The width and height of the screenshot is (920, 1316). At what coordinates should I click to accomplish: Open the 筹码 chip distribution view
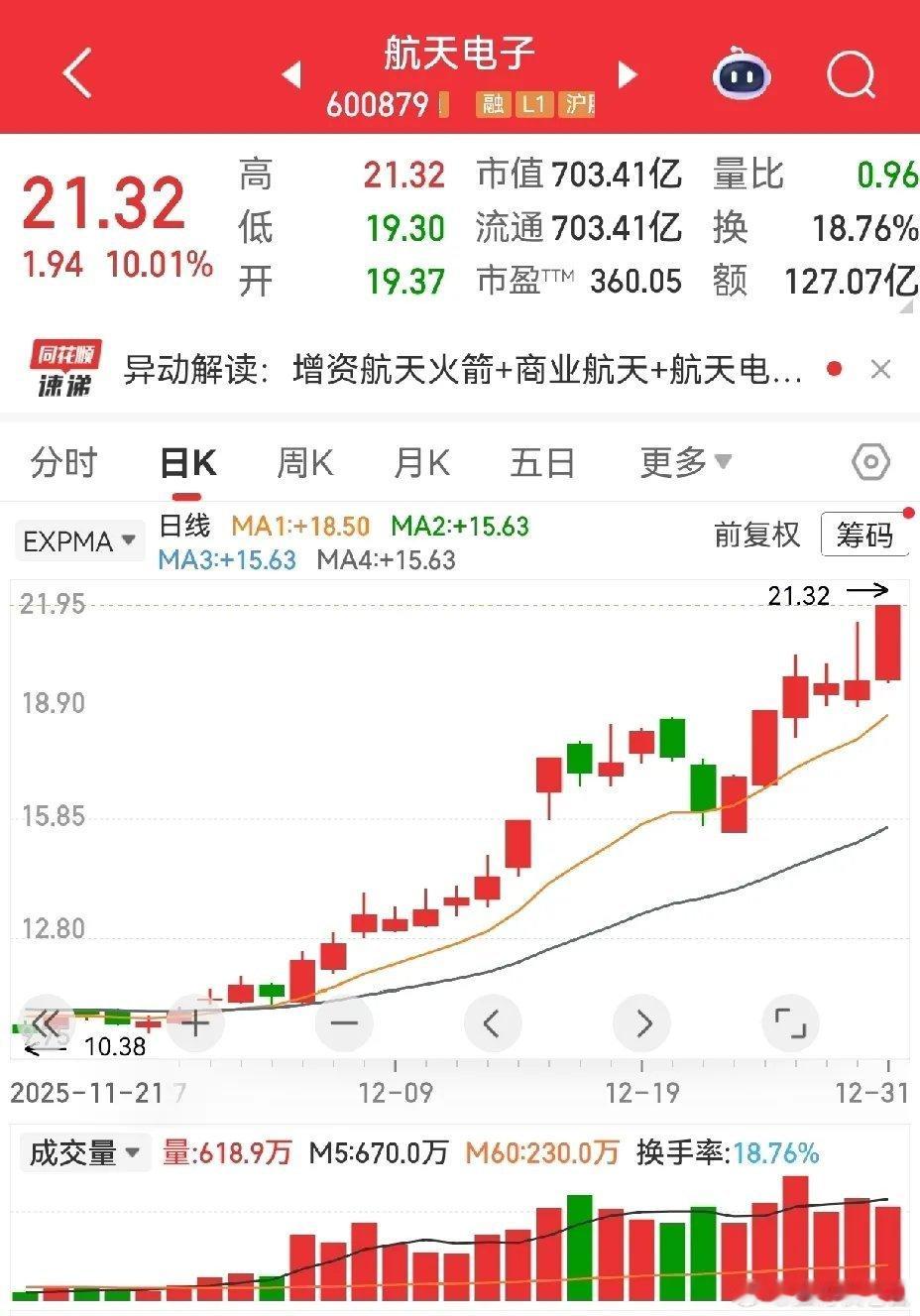864,536
